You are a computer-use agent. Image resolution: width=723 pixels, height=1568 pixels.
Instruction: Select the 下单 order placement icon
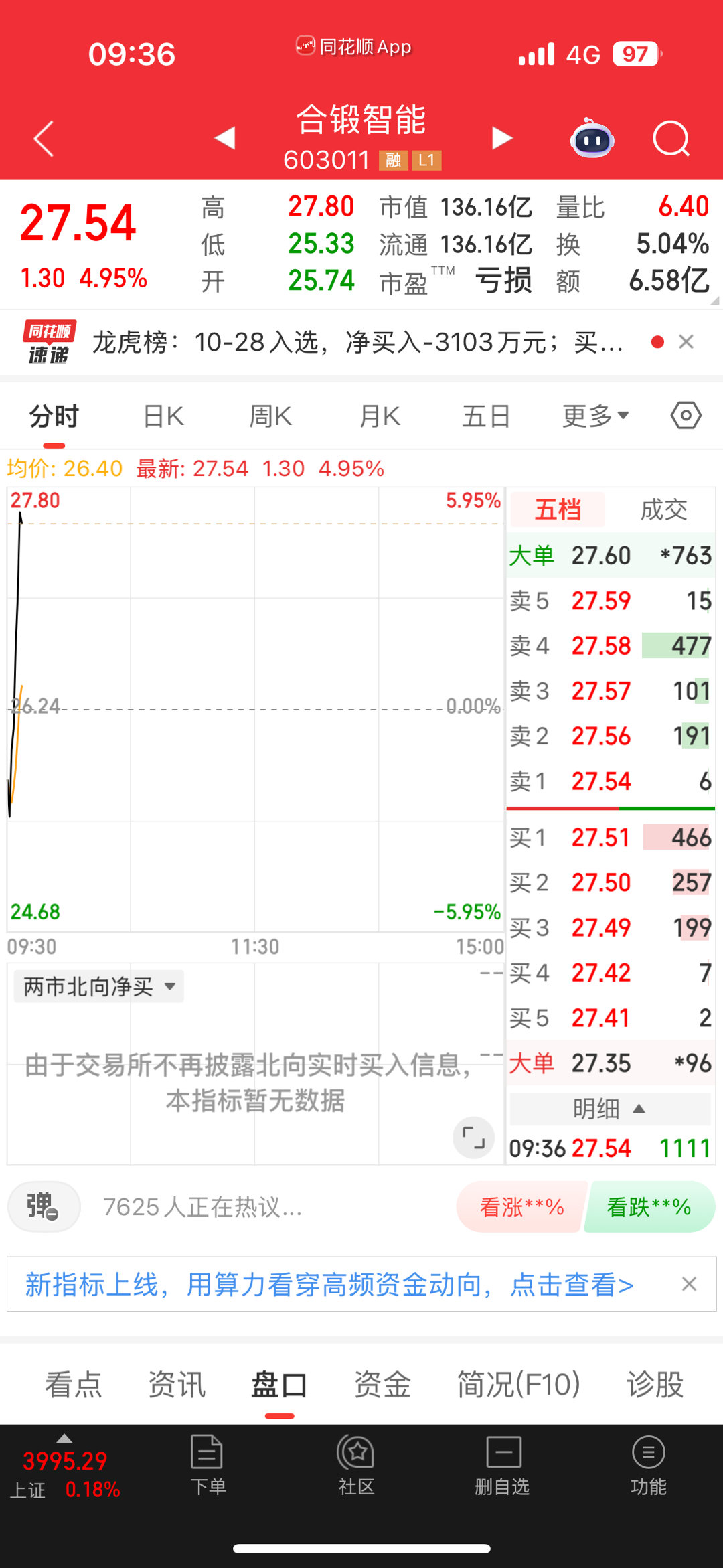tap(208, 1466)
